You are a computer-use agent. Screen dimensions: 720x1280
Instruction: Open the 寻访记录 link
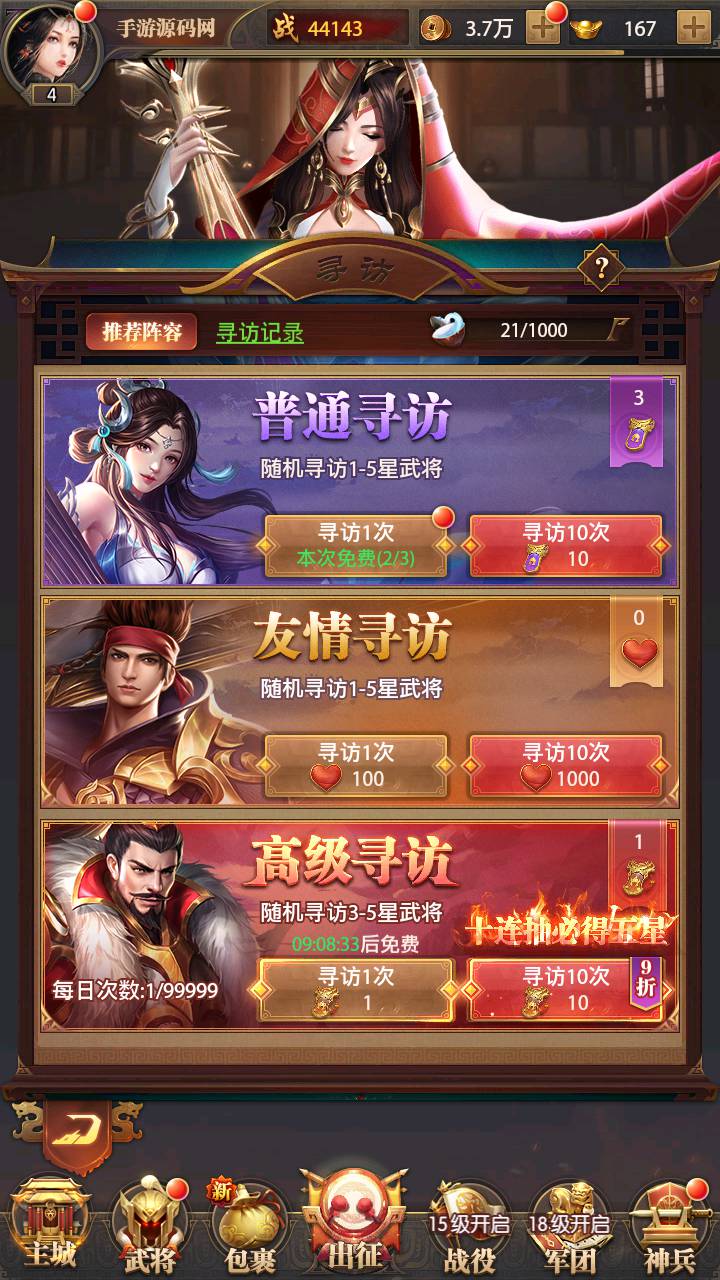260,333
